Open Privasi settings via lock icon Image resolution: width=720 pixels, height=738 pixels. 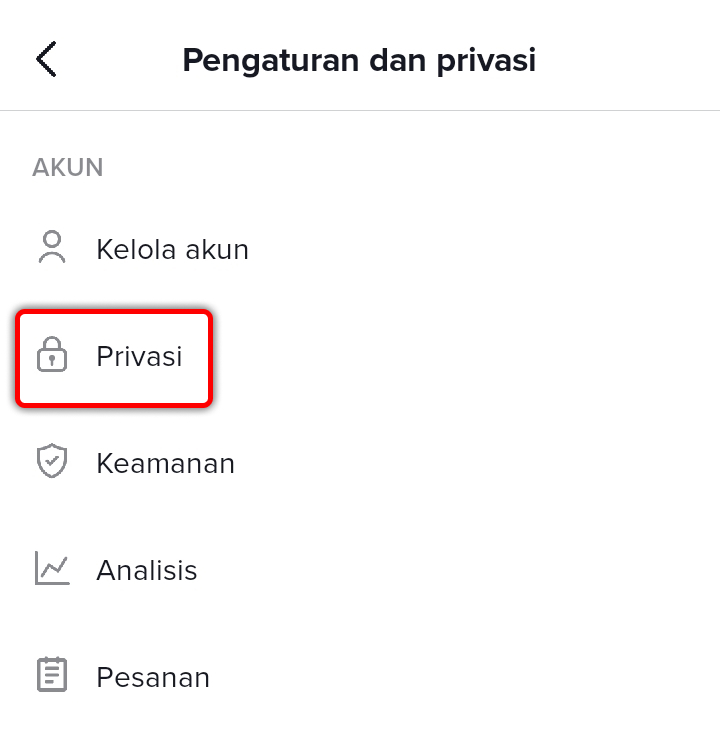tap(52, 354)
